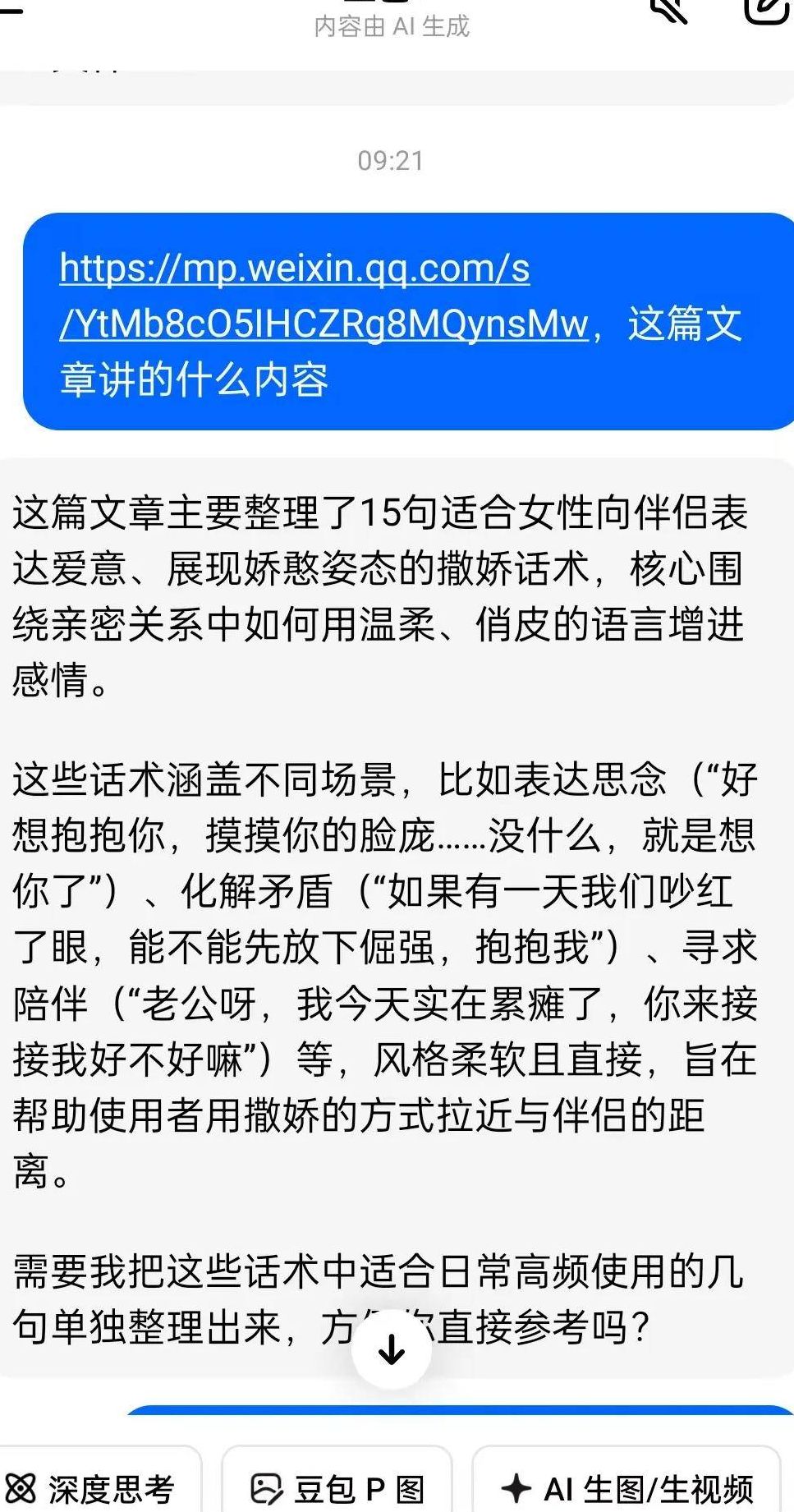The height and width of the screenshot is (1512, 794).
Task: Open AI 生图/生视频 tool
Action: [626, 1487]
